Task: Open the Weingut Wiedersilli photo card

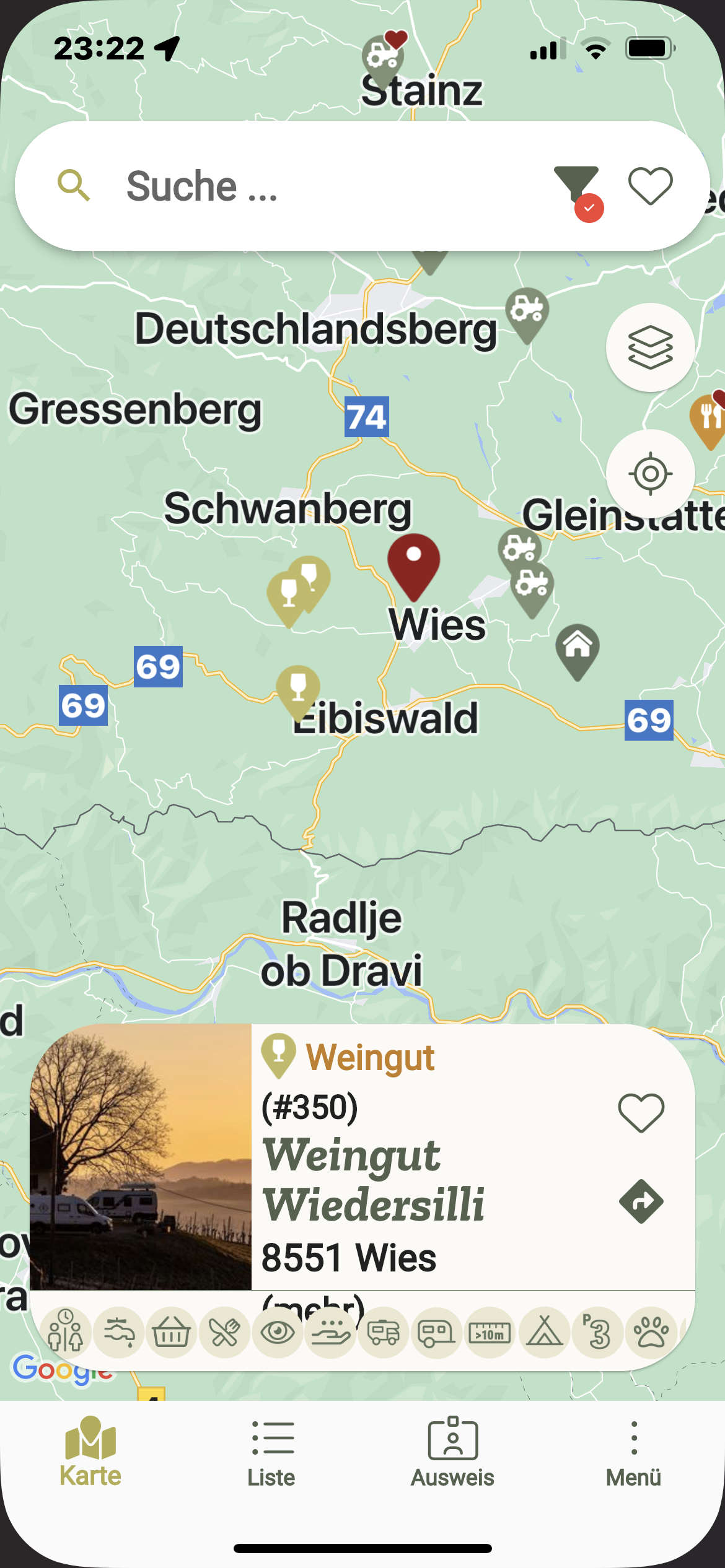Action: coord(141,1157)
